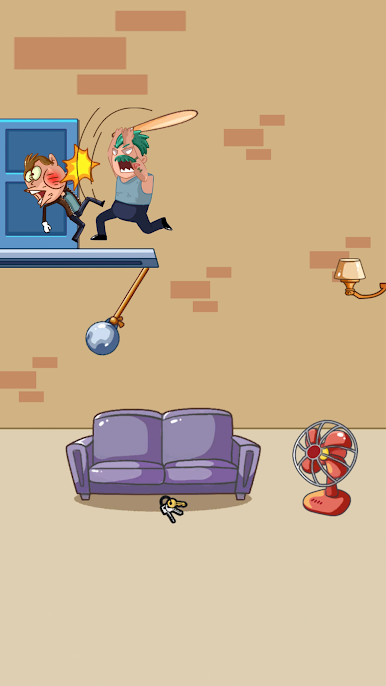This screenshot has width=386, height=686.
Task: Tap the purple sofa
Action: (x=163, y=454)
